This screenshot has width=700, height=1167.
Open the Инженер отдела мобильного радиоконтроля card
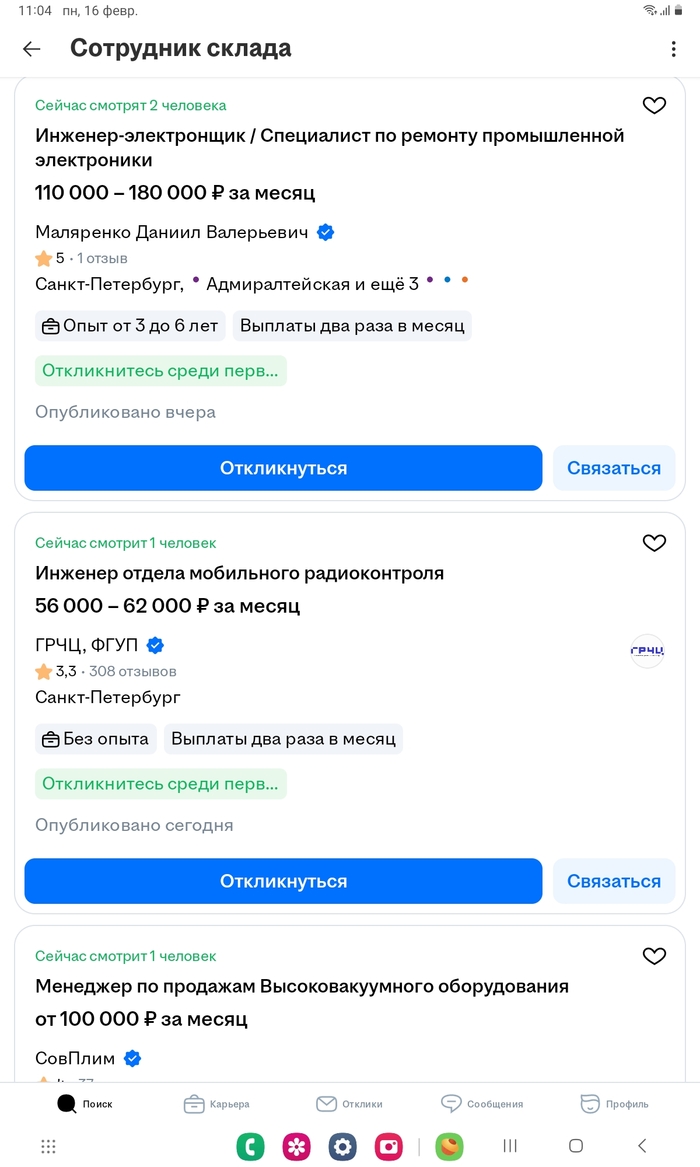pos(240,574)
